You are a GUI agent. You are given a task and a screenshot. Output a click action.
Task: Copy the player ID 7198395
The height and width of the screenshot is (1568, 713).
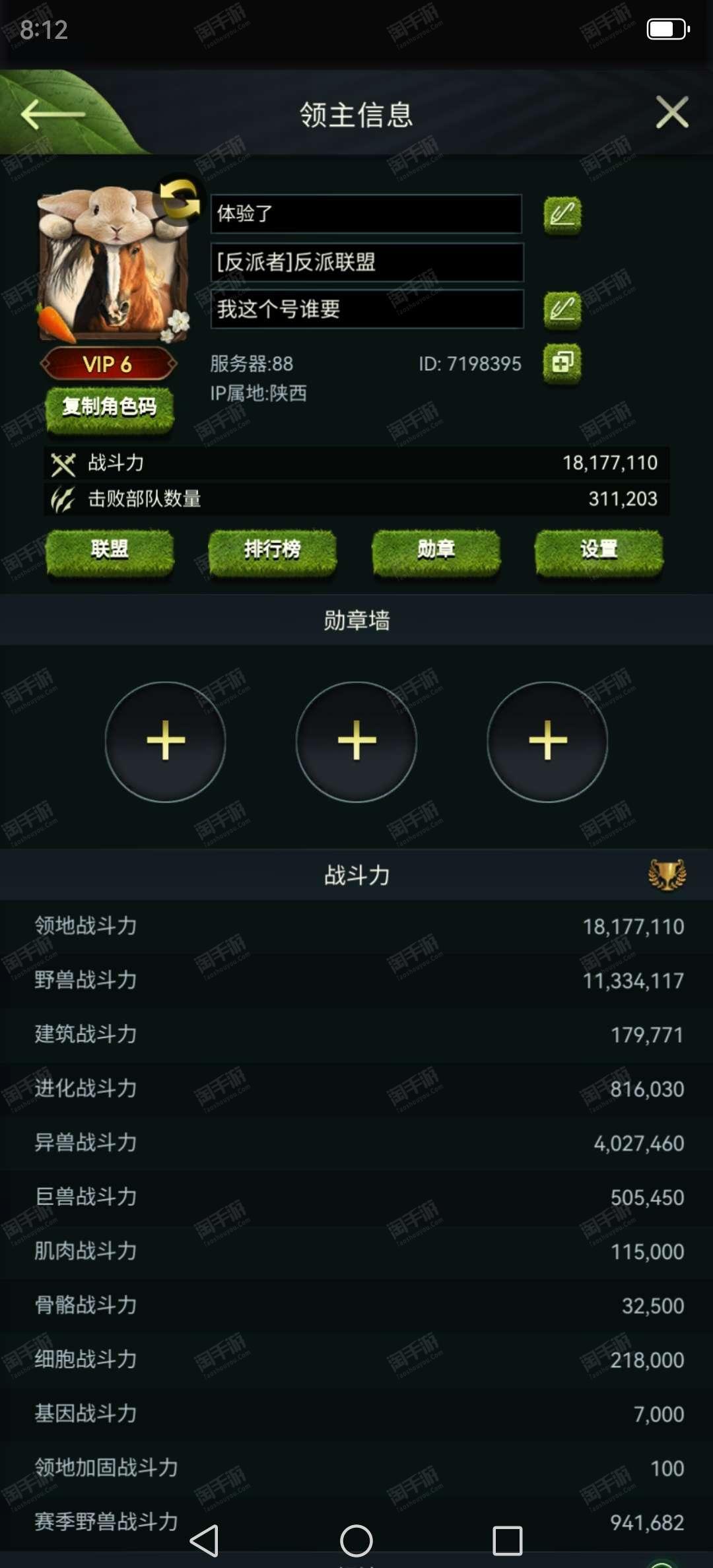[562, 362]
